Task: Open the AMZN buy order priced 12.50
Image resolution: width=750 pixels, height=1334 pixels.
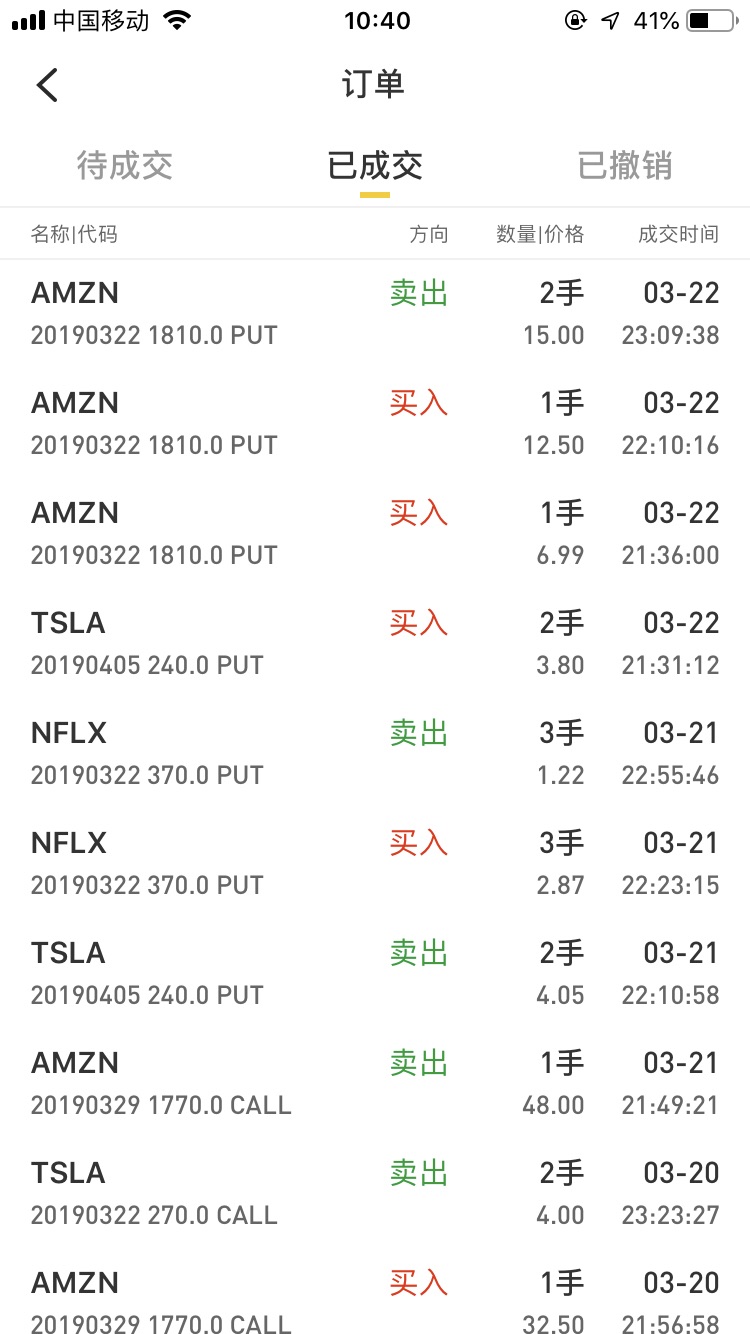Action: [375, 424]
